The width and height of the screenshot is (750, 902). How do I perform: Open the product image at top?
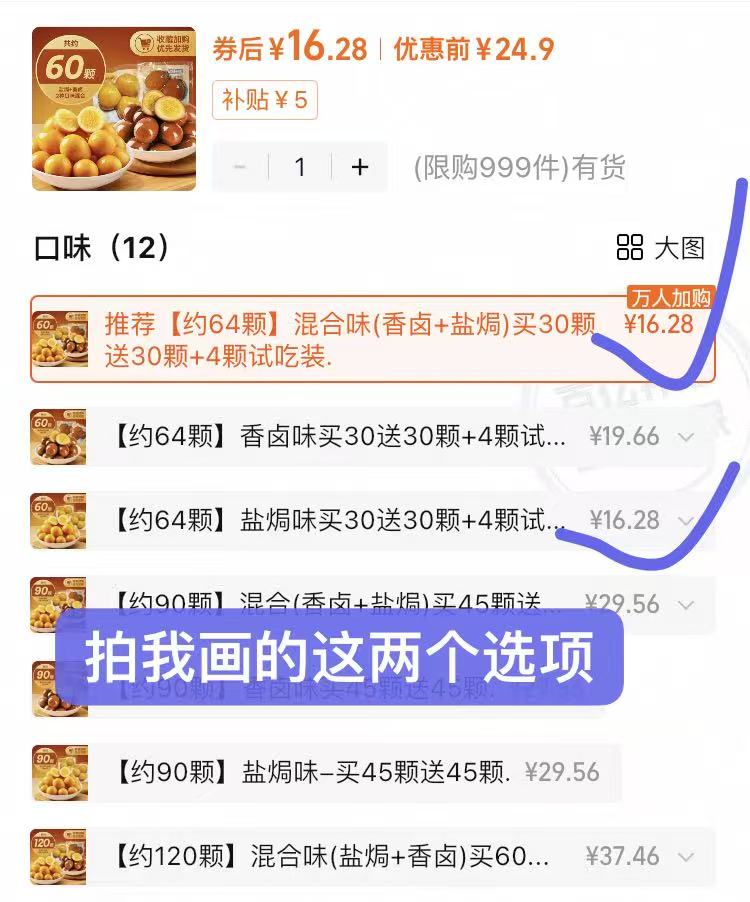click(x=114, y=108)
